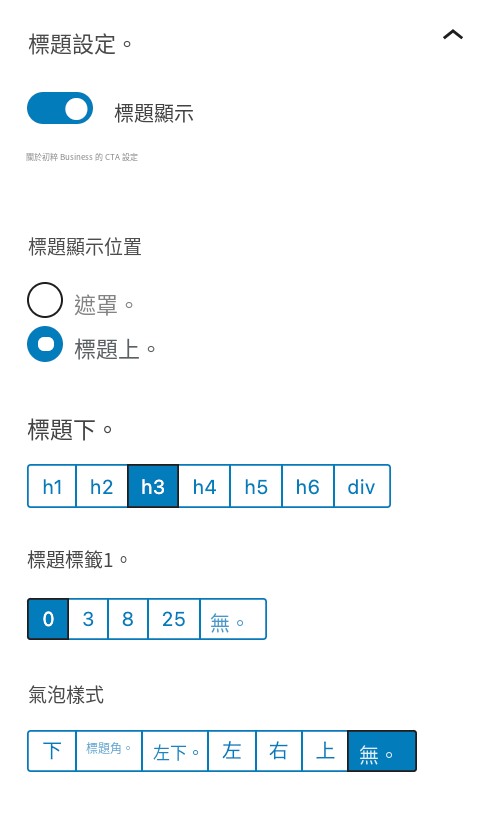Set bubble style to 下
The image size is (498, 820).
pyautogui.click(x=52, y=751)
